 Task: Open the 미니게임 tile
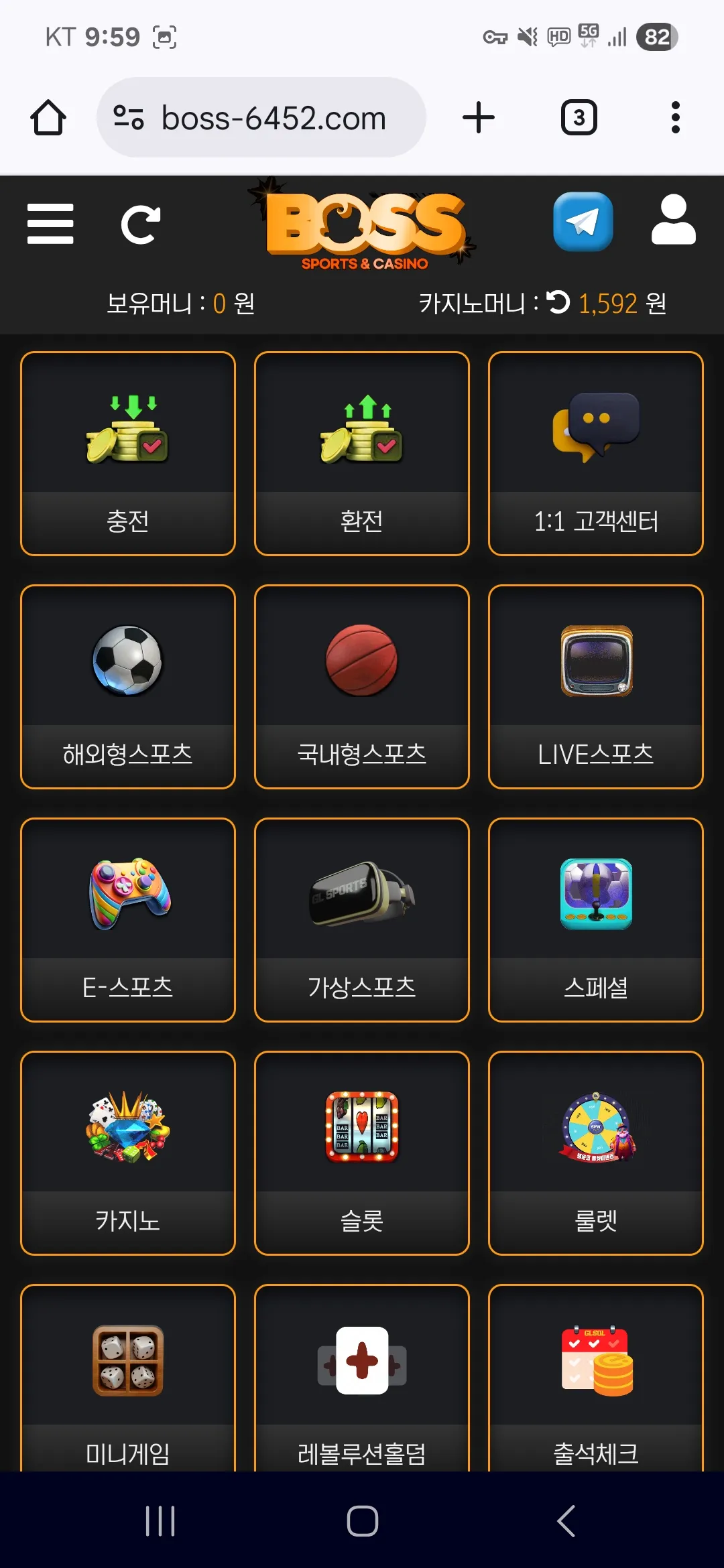(x=128, y=1378)
